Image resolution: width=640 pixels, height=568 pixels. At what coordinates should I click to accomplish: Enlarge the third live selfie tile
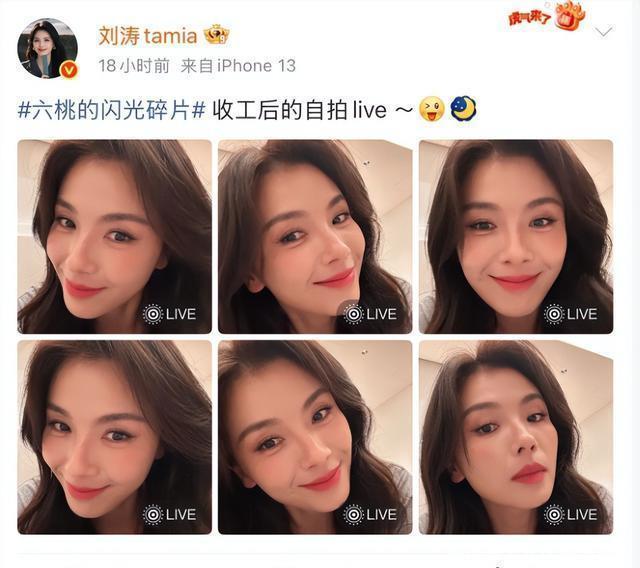[515, 236]
